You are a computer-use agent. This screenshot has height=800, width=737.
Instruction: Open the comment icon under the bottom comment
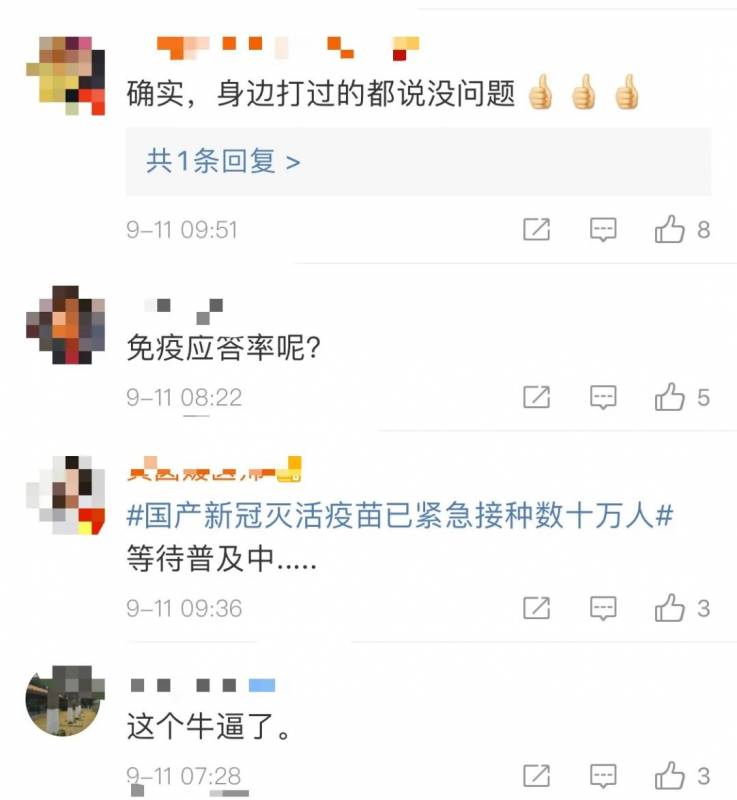click(601, 778)
